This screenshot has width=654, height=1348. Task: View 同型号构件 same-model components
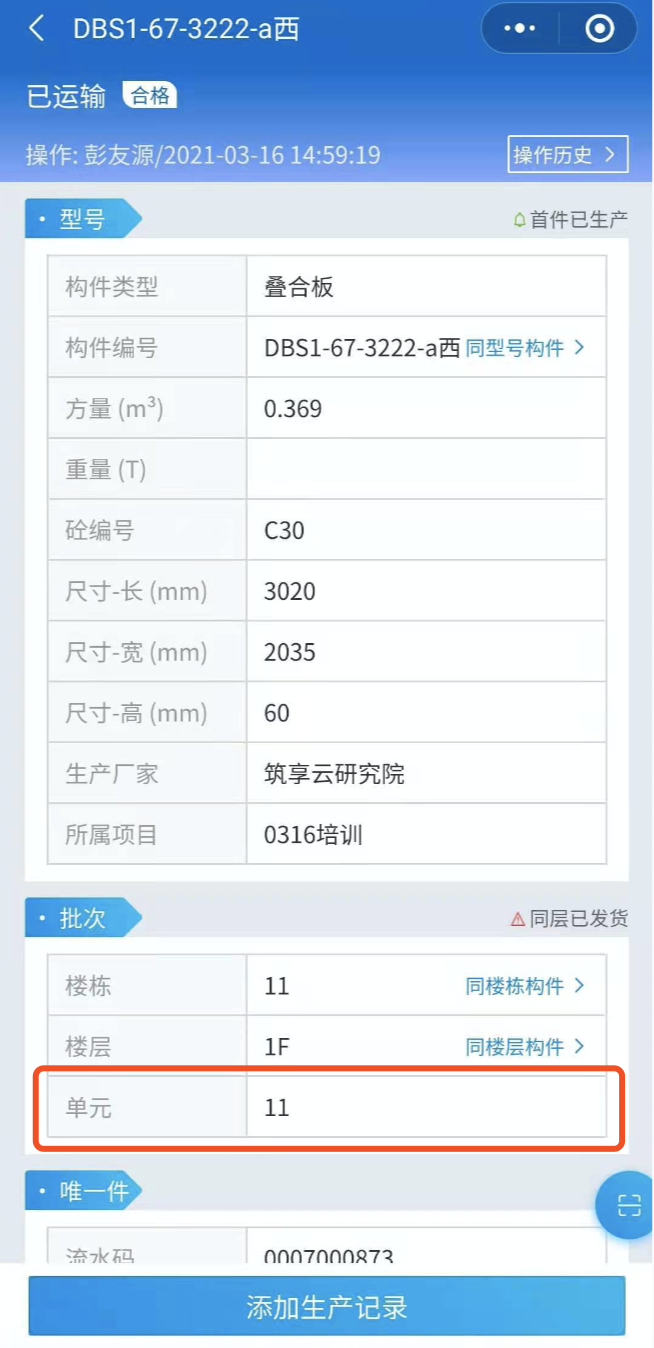pyautogui.click(x=524, y=348)
